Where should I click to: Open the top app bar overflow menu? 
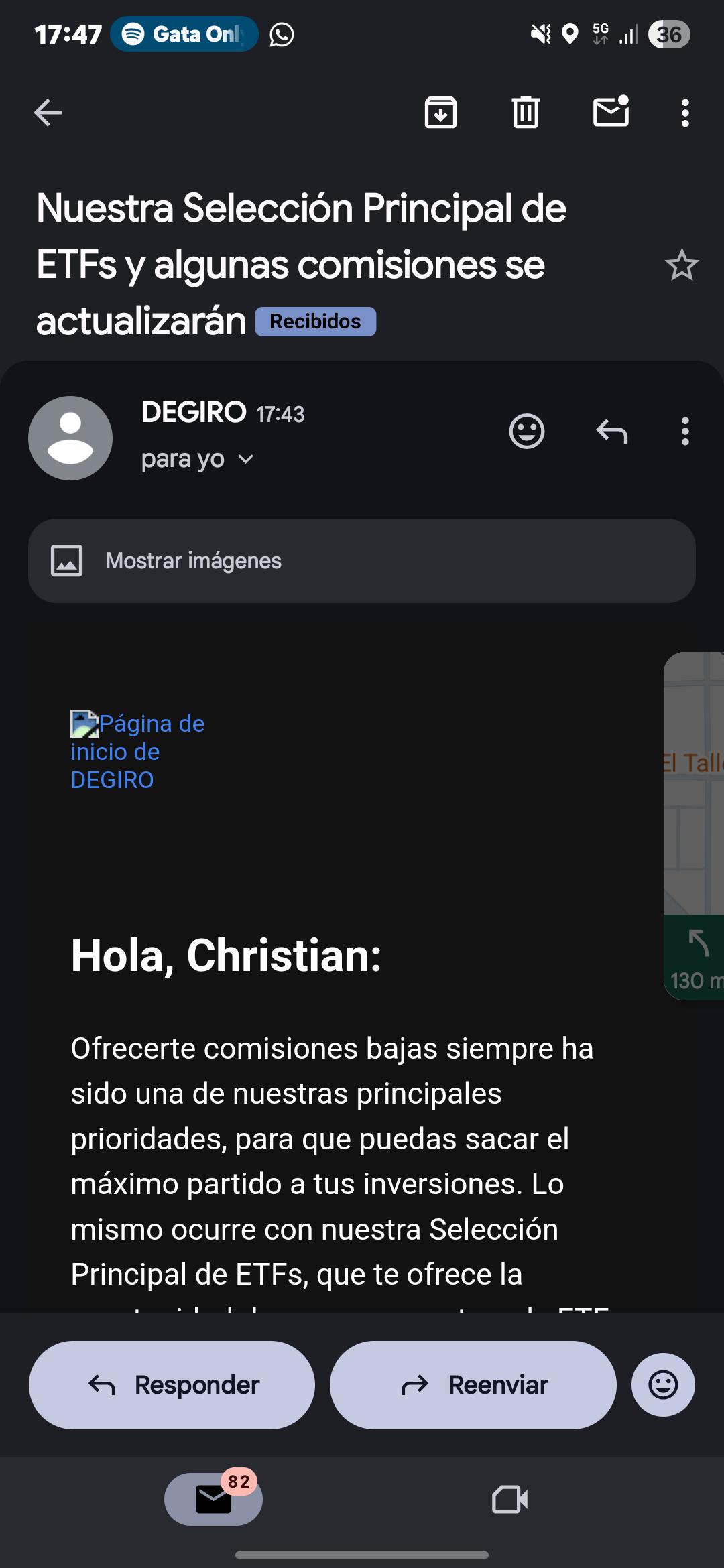[685, 113]
